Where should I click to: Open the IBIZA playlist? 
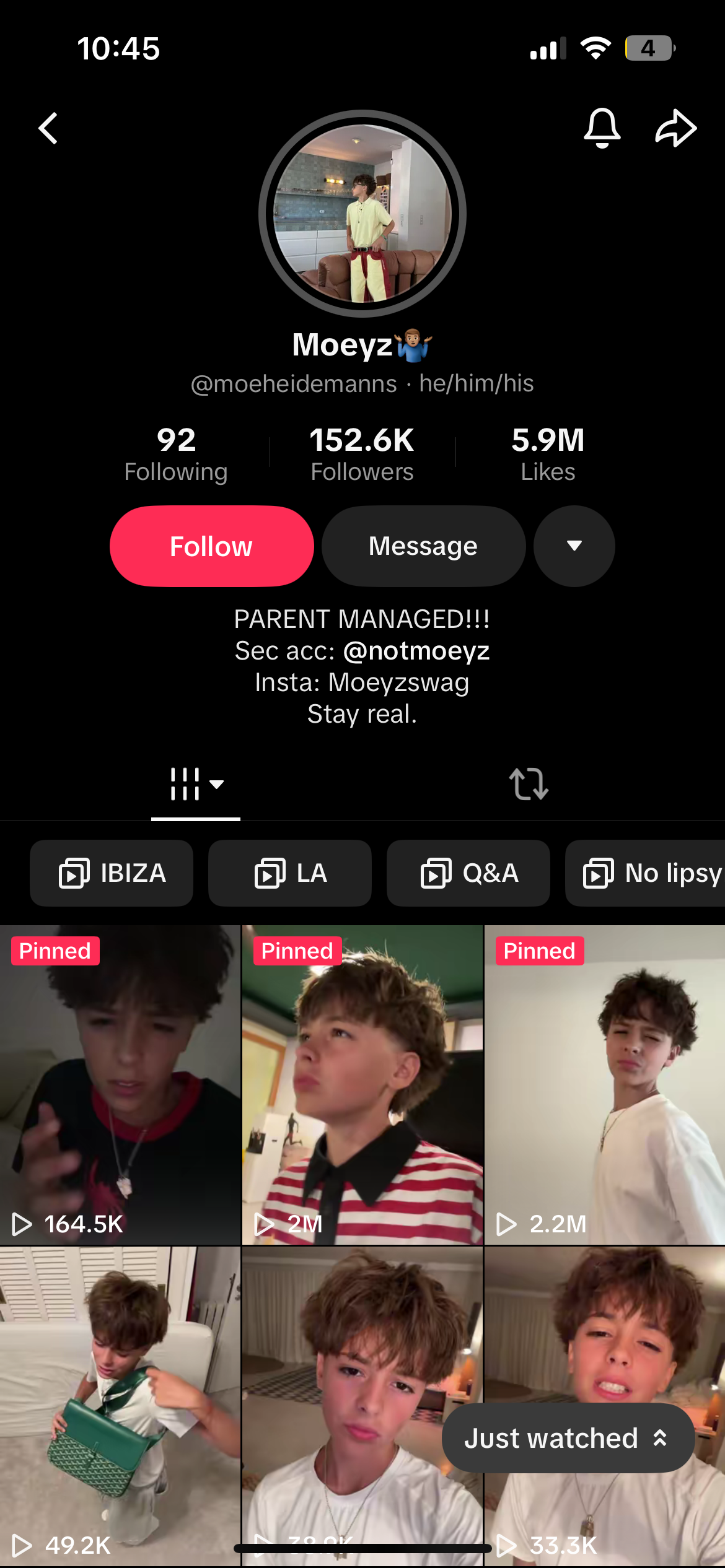(x=112, y=873)
